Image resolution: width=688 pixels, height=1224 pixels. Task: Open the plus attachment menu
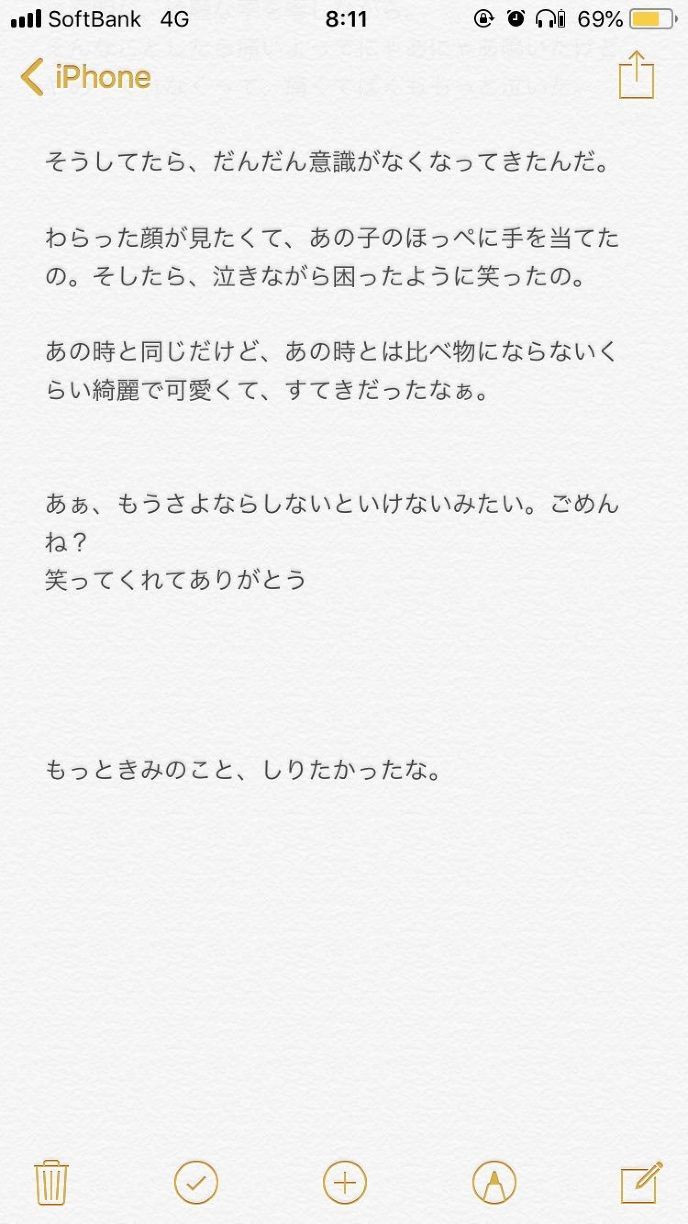(x=344, y=1182)
